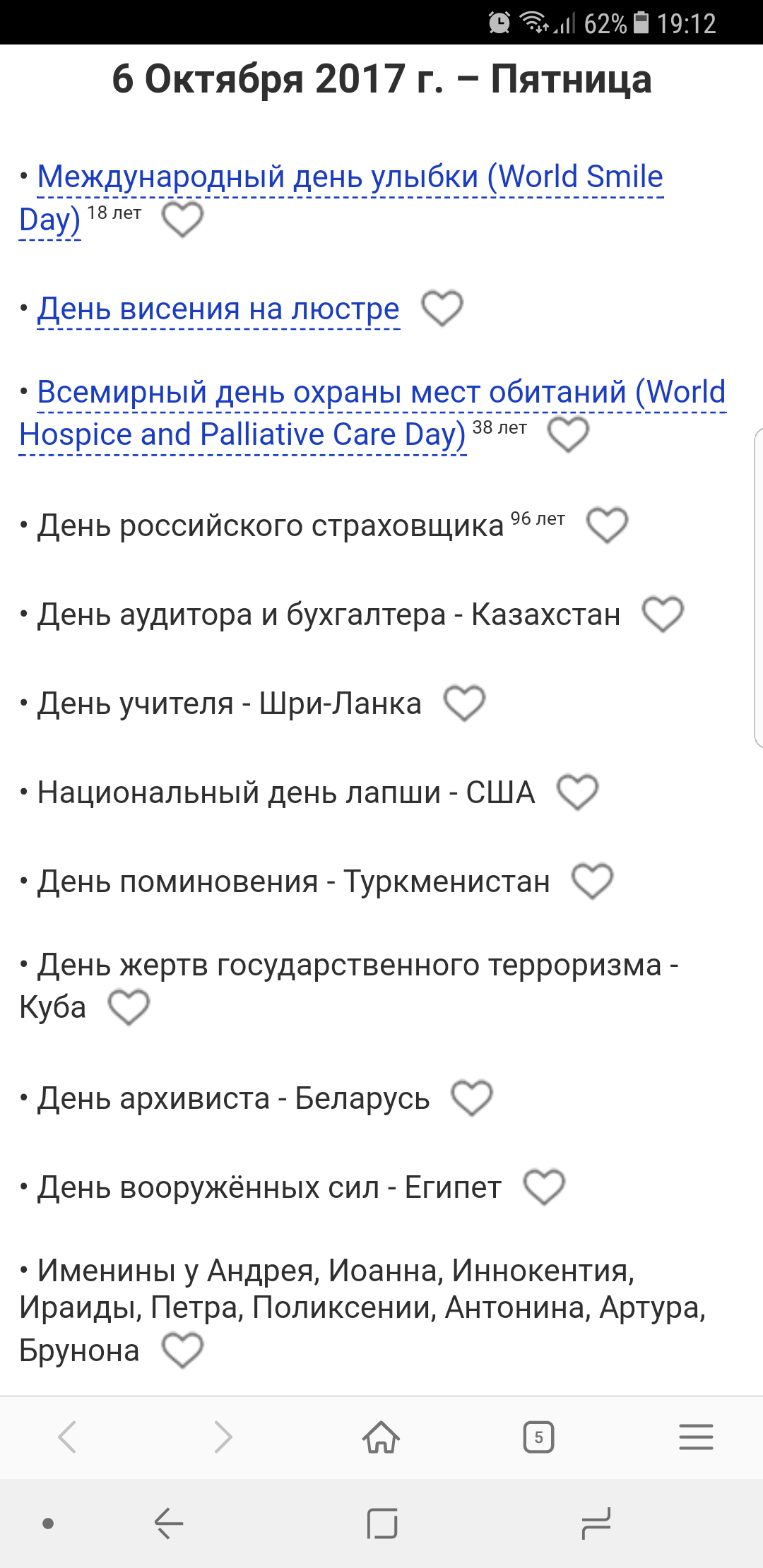
Task: Open the tab switcher showing 5 tabs
Action: click(x=538, y=1437)
